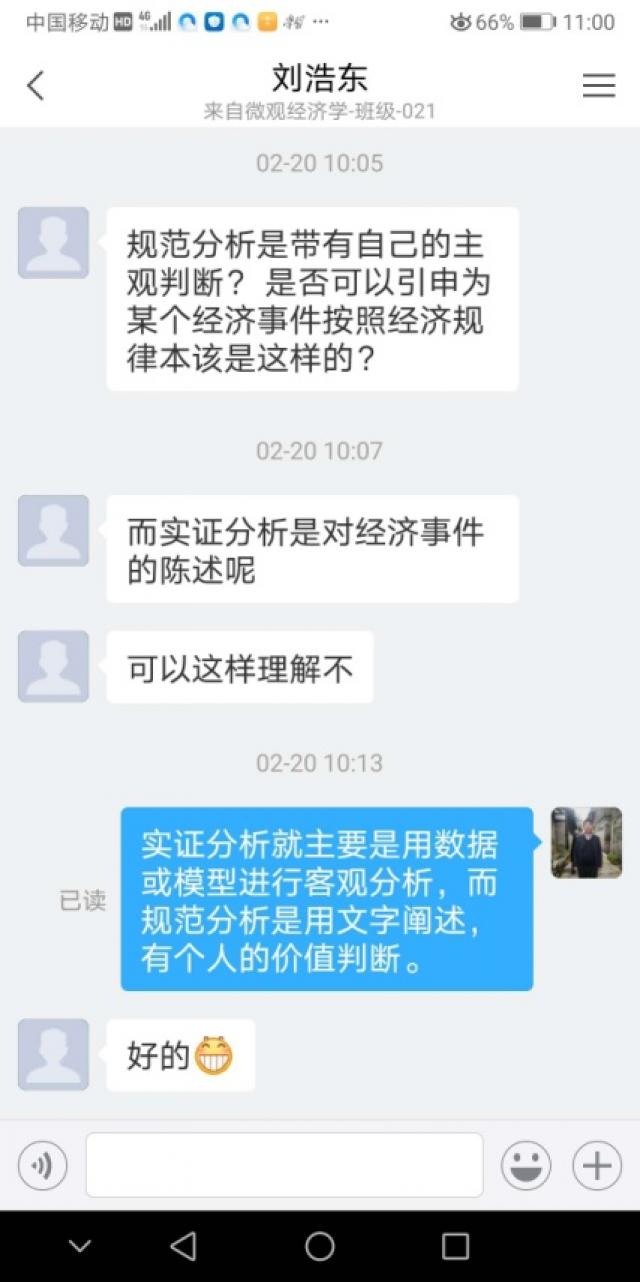Open the plus attachment options
This screenshot has height=1282, width=640.
point(596,1166)
